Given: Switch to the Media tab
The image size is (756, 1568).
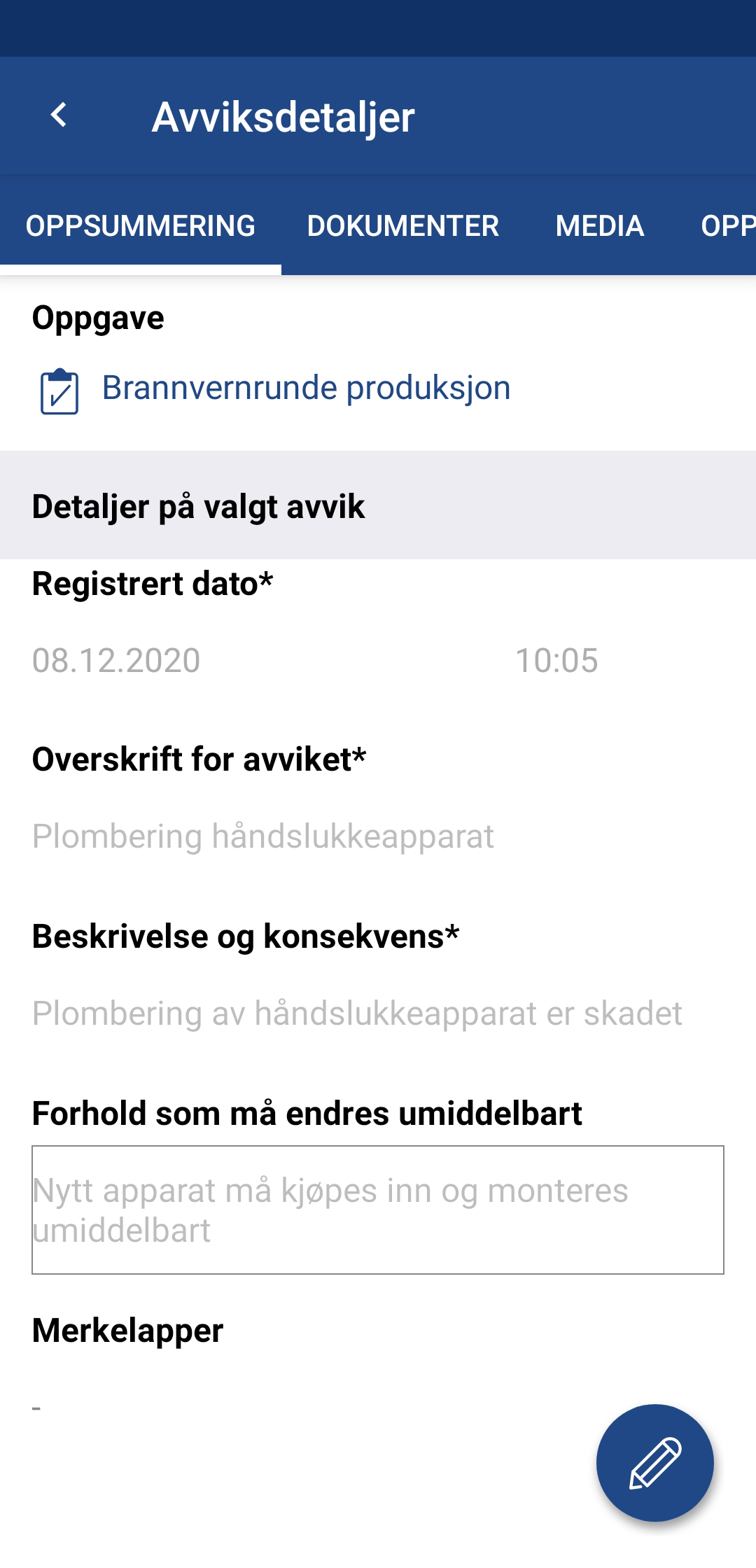Looking at the screenshot, I should pos(599,226).
